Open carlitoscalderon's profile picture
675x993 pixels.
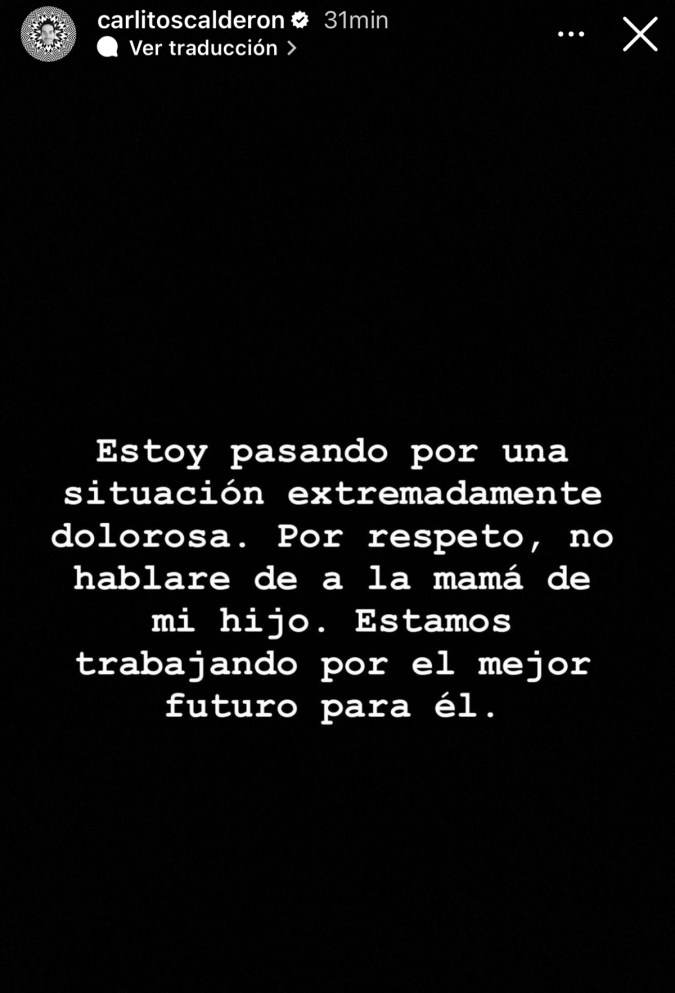click(48, 34)
